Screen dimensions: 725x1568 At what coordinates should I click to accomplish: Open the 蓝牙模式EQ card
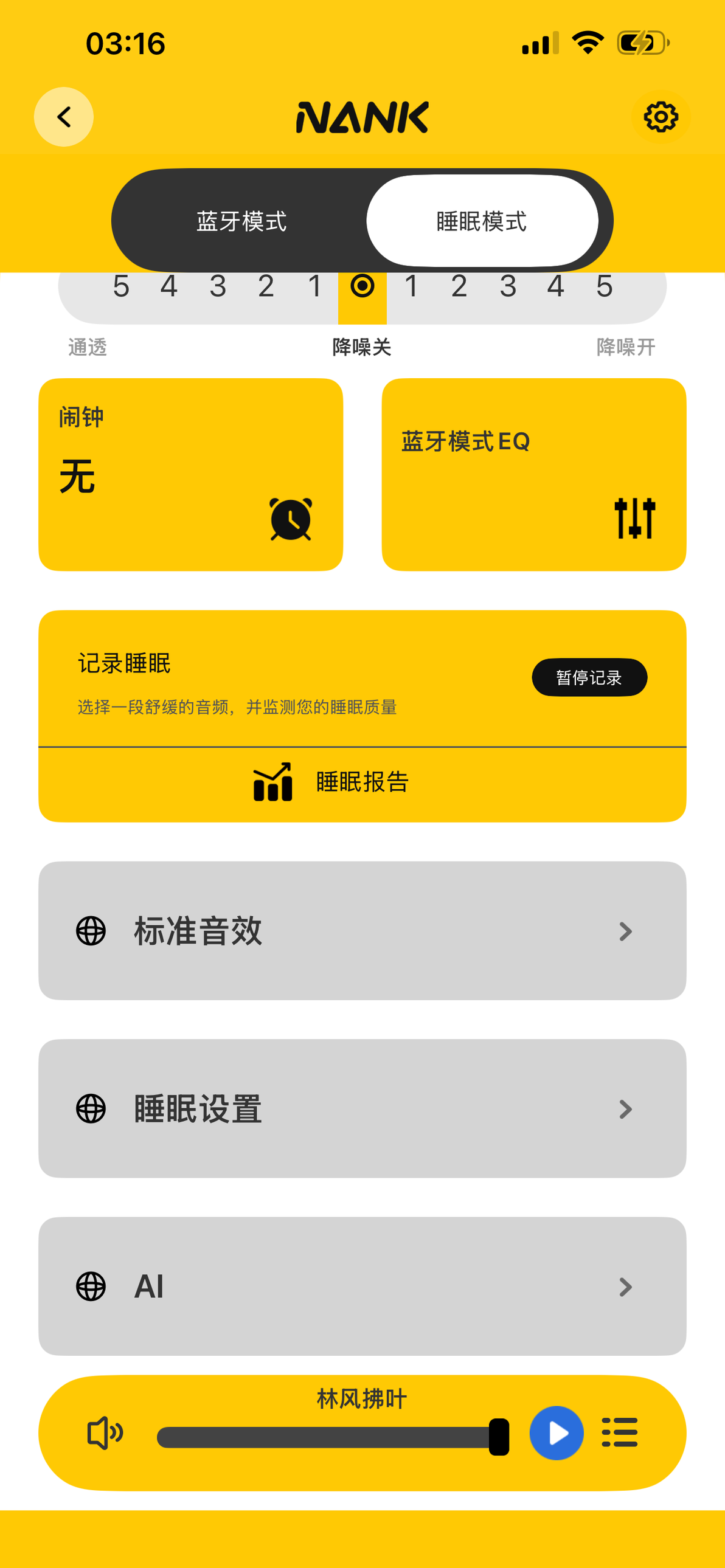pyautogui.click(x=534, y=475)
